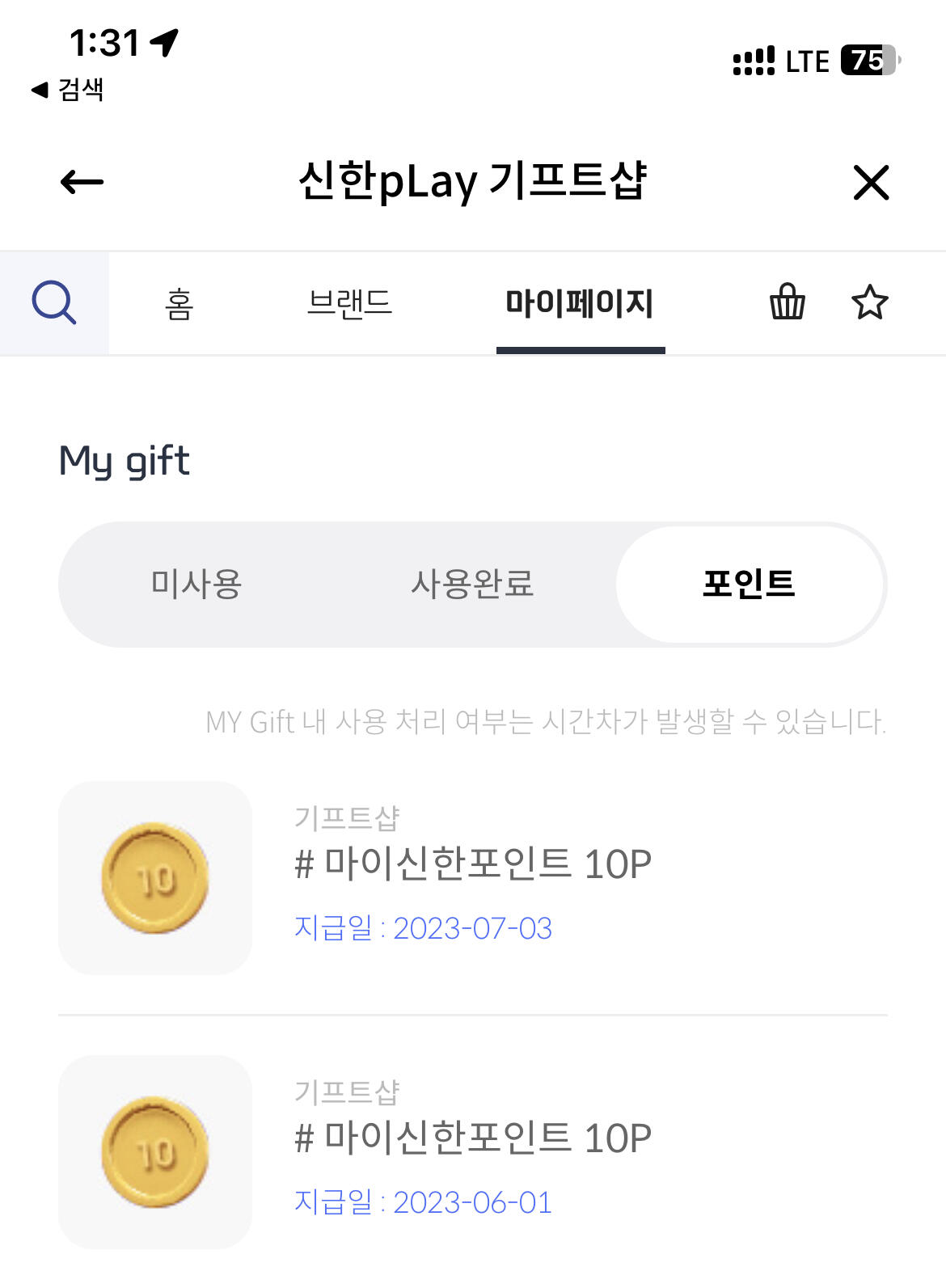Return to 검색 via the status bar link
The height and width of the screenshot is (1288, 946).
69,89
